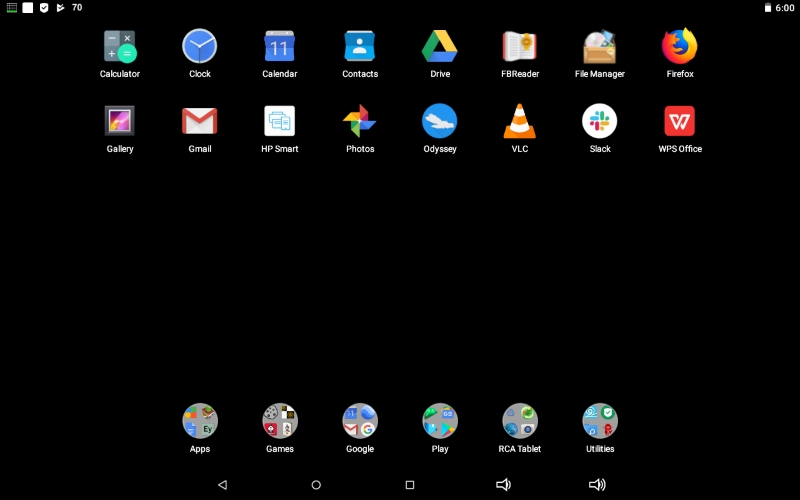Image resolution: width=800 pixels, height=500 pixels.
Task: Open File Manager
Action: 600,47
